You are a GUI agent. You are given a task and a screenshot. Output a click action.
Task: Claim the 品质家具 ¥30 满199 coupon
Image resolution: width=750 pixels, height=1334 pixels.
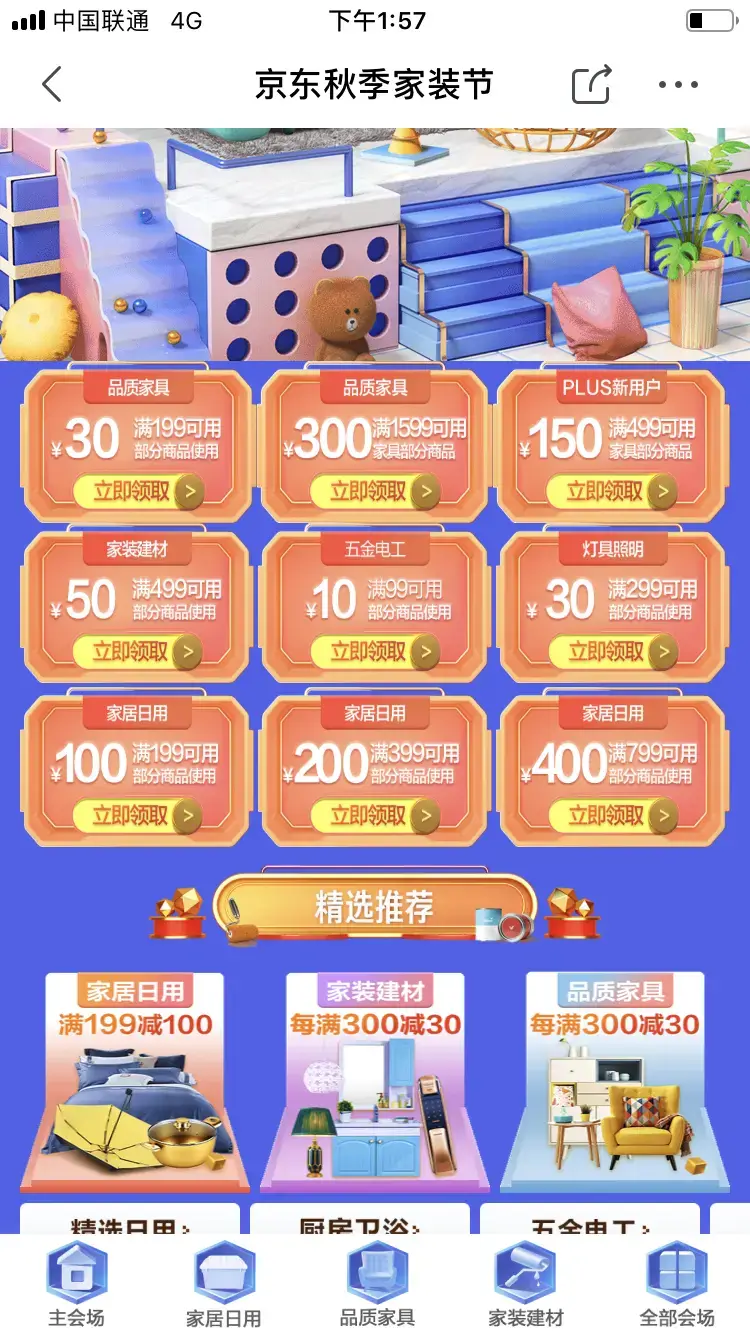click(137, 491)
